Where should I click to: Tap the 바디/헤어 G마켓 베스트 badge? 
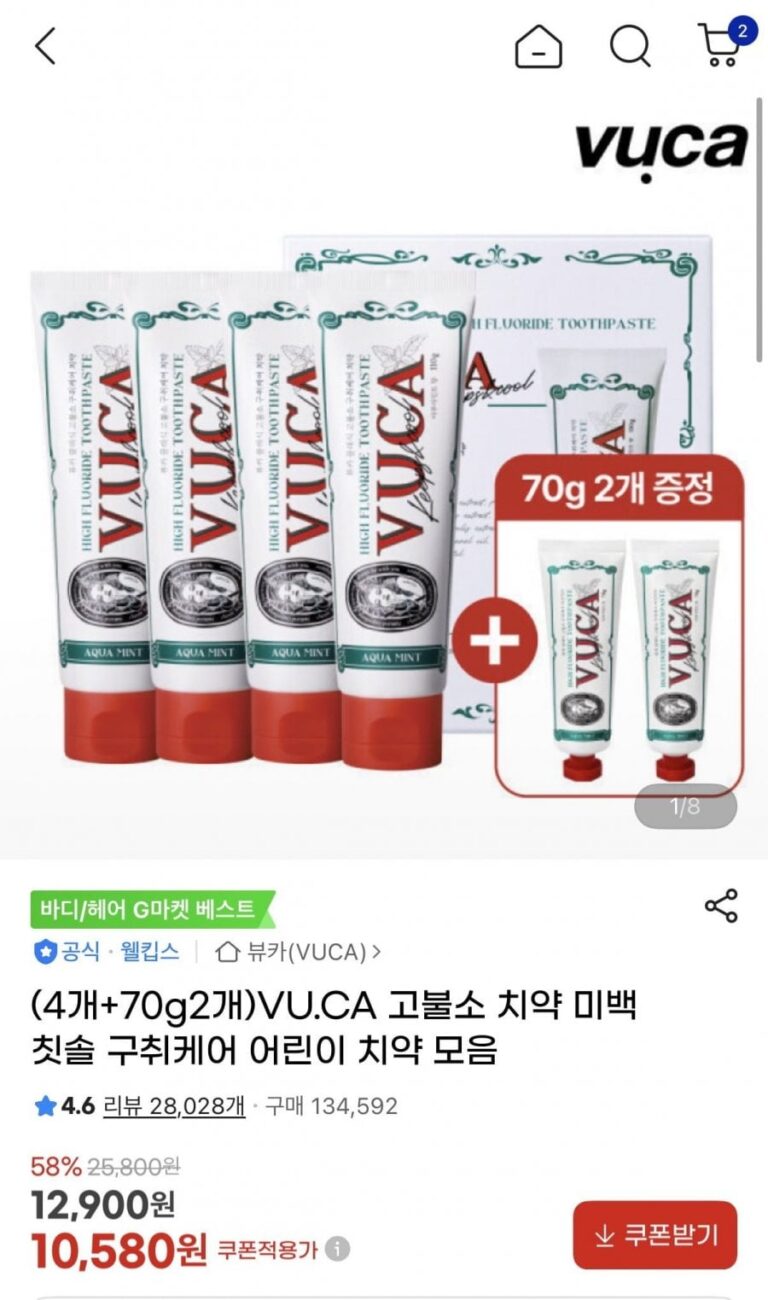coord(148,910)
